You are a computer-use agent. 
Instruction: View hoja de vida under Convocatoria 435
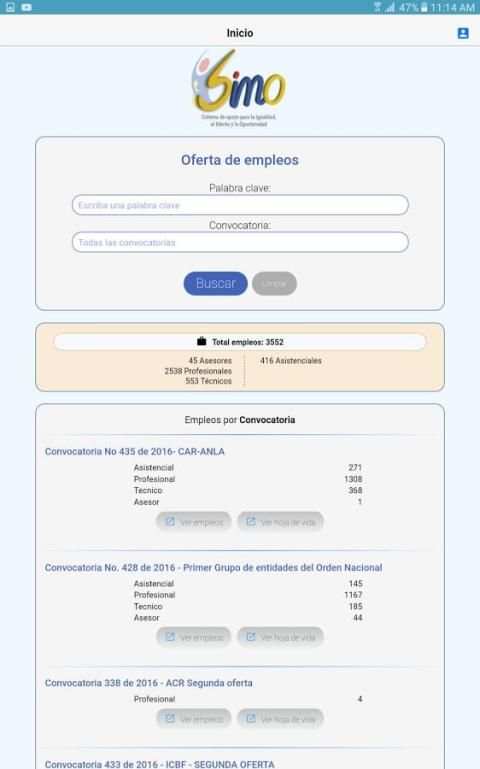pyautogui.click(x=280, y=522)
